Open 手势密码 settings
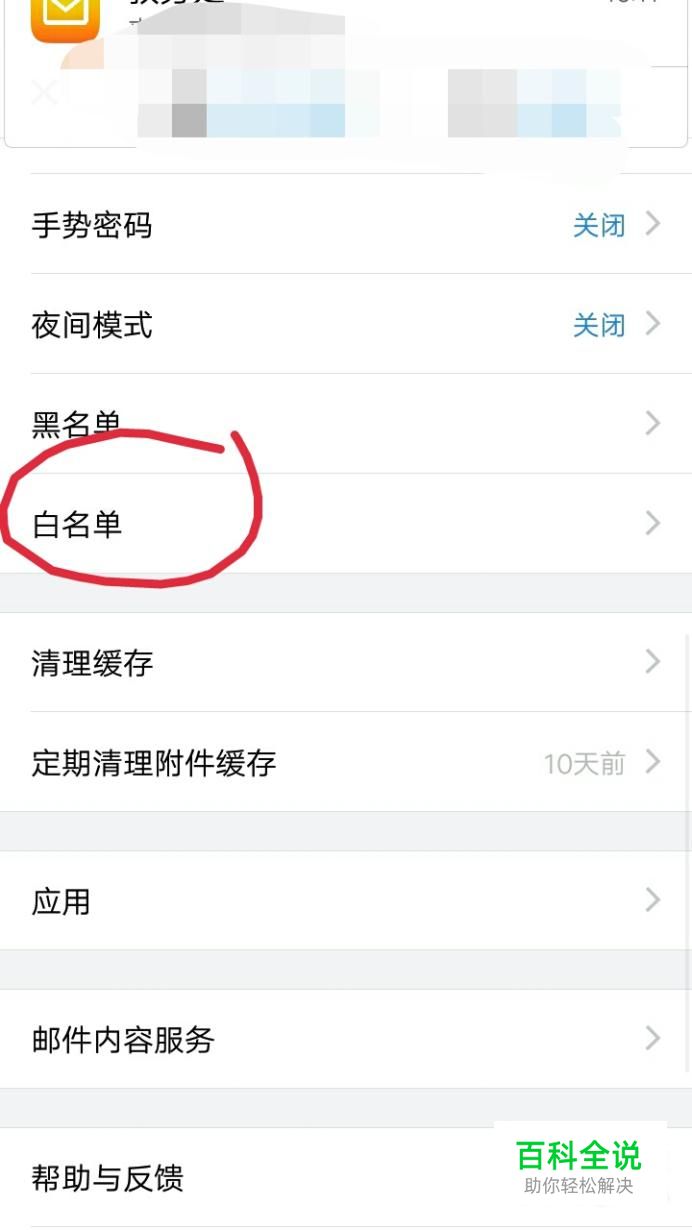 [x=346, y=224]
